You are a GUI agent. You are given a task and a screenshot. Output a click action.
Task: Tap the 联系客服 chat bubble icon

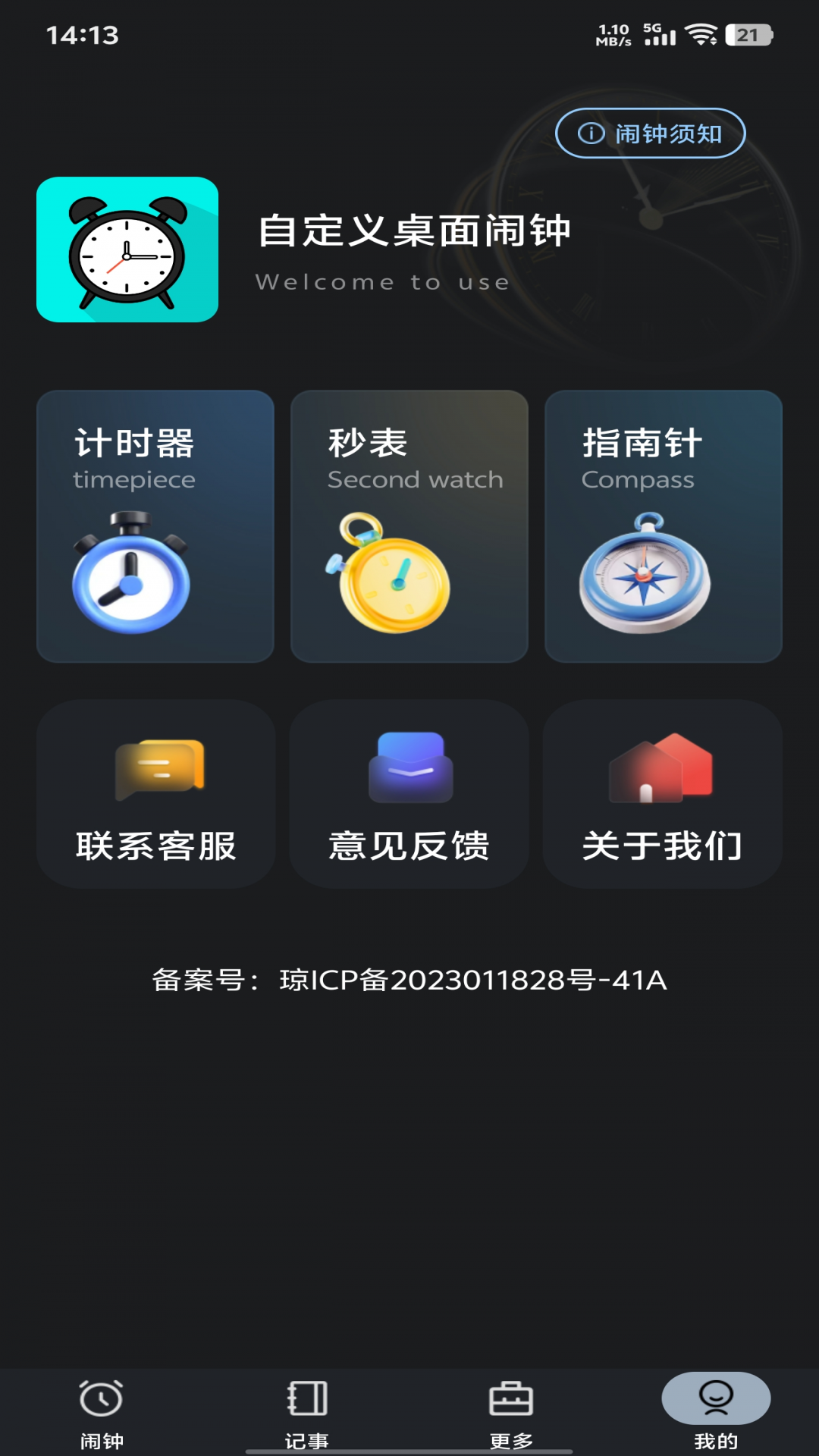pyautogui.click(x=155, y=770)
